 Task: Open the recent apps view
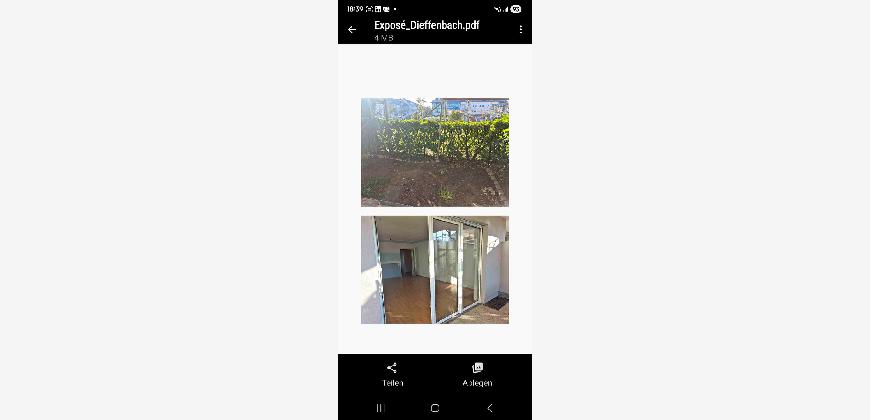[x=380, y=408]
